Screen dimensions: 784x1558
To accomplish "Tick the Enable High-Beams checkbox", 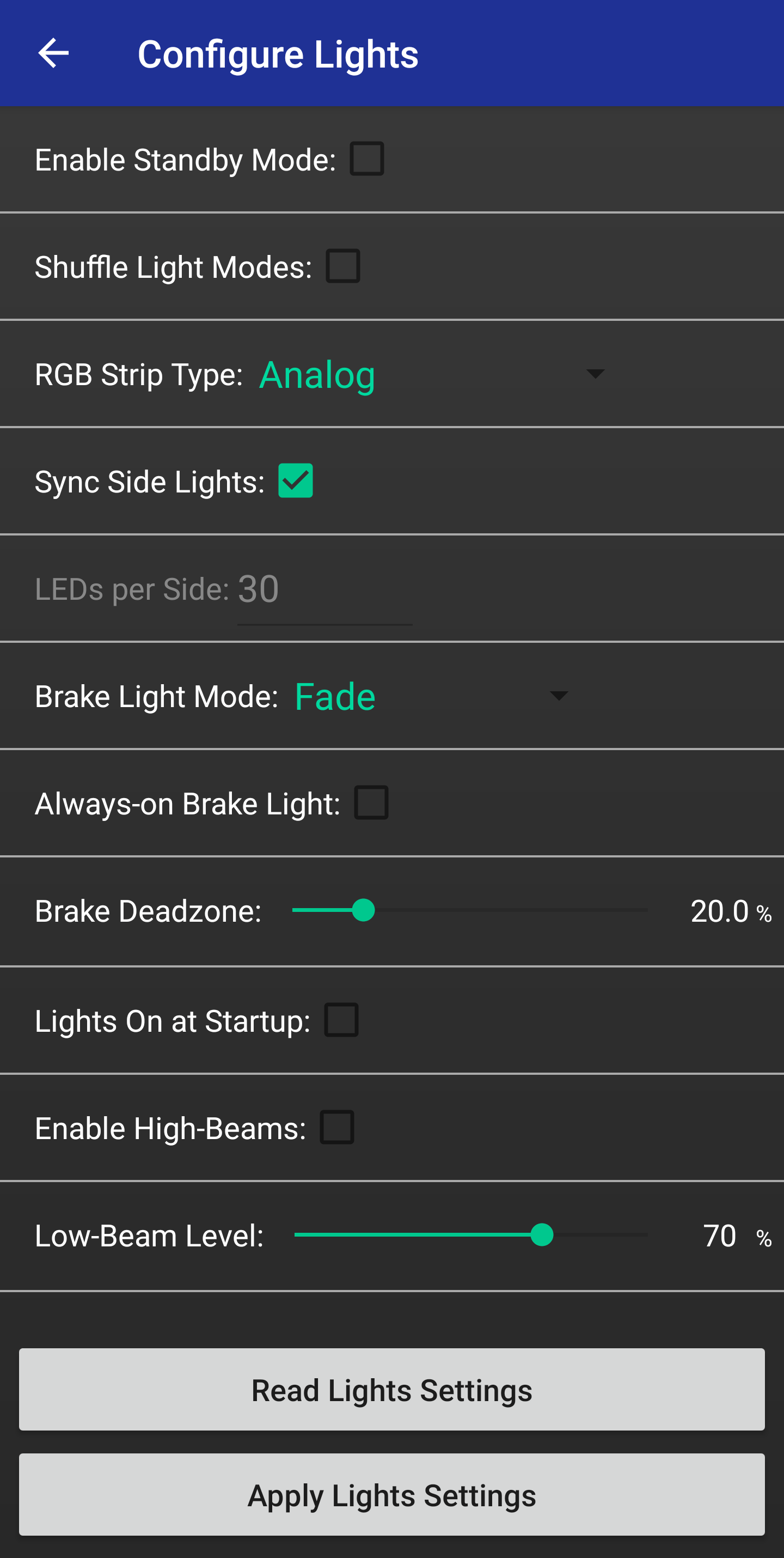I will [x=336, y=1128].
